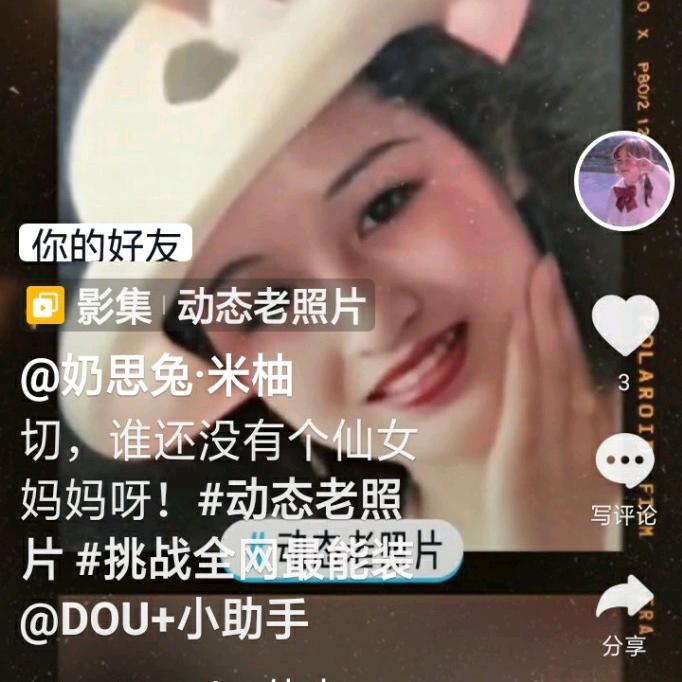Open the creator's profile avatar
The height and width of the screenshot is (682, 682).
[624, 181]
